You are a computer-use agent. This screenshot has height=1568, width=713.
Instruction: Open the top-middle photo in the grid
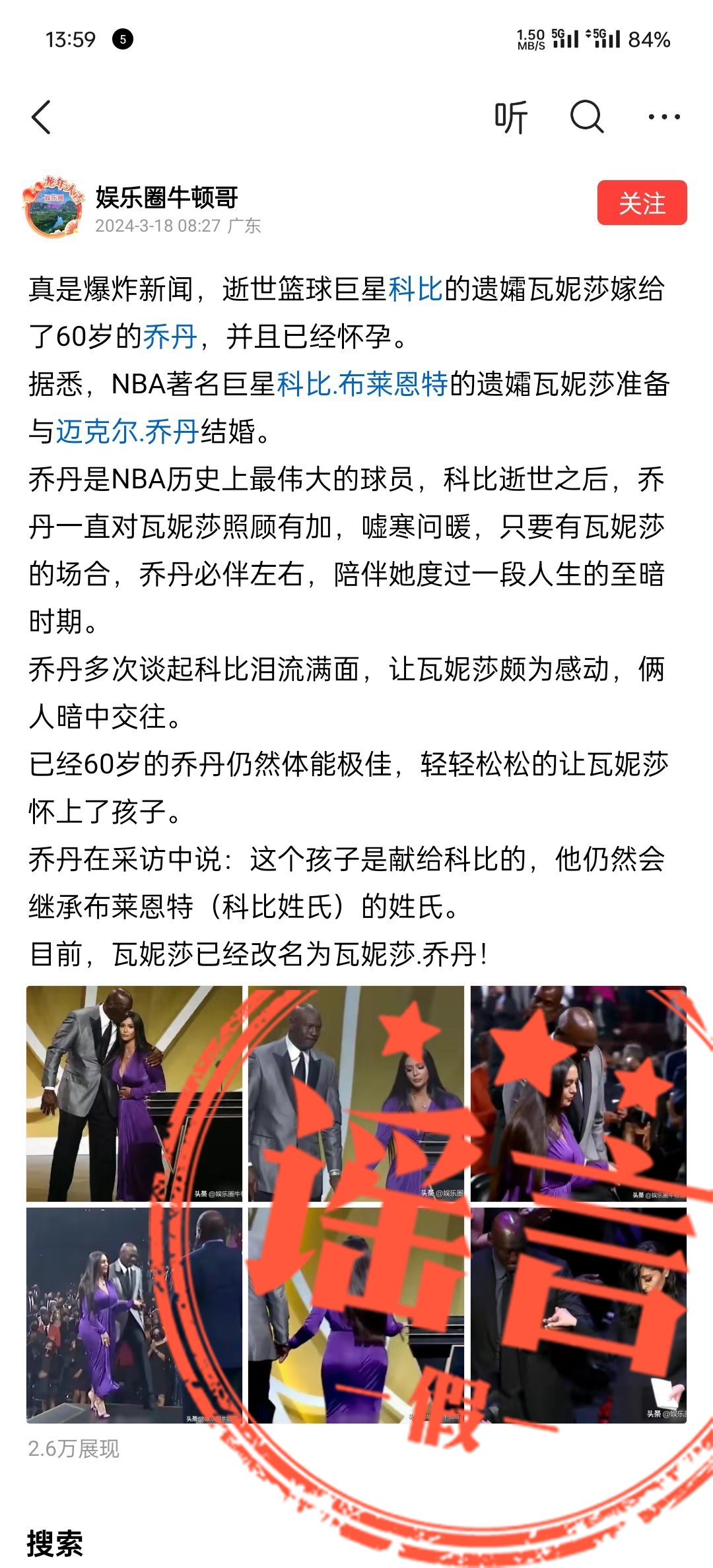coord(356,1094)
